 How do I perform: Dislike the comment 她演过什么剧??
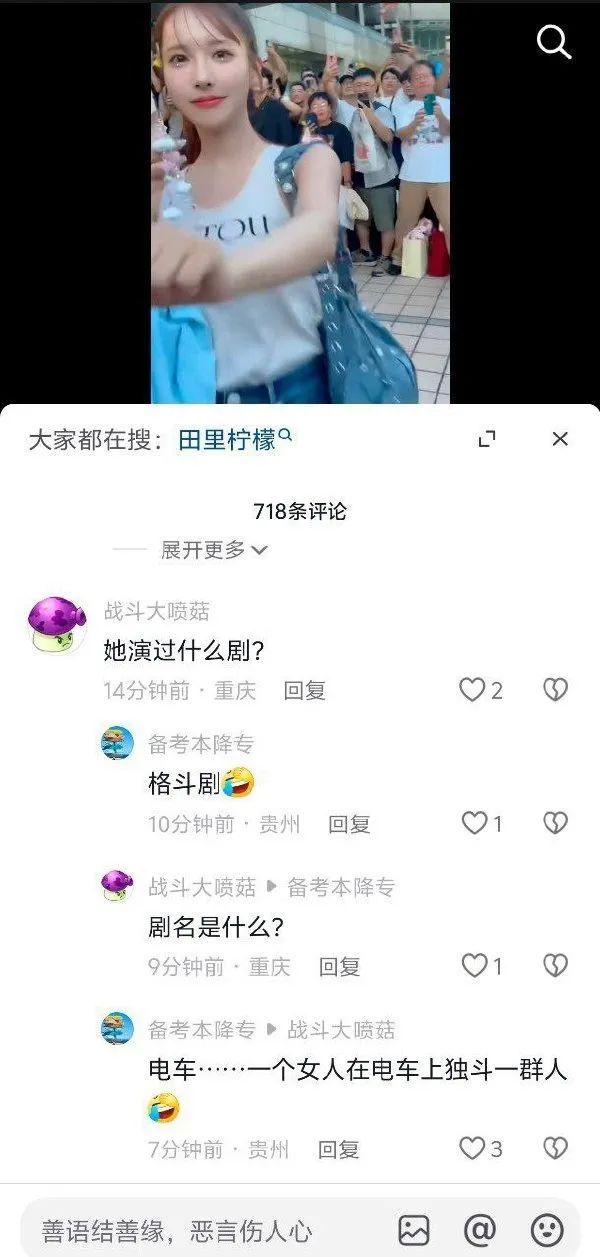point(555,690)
